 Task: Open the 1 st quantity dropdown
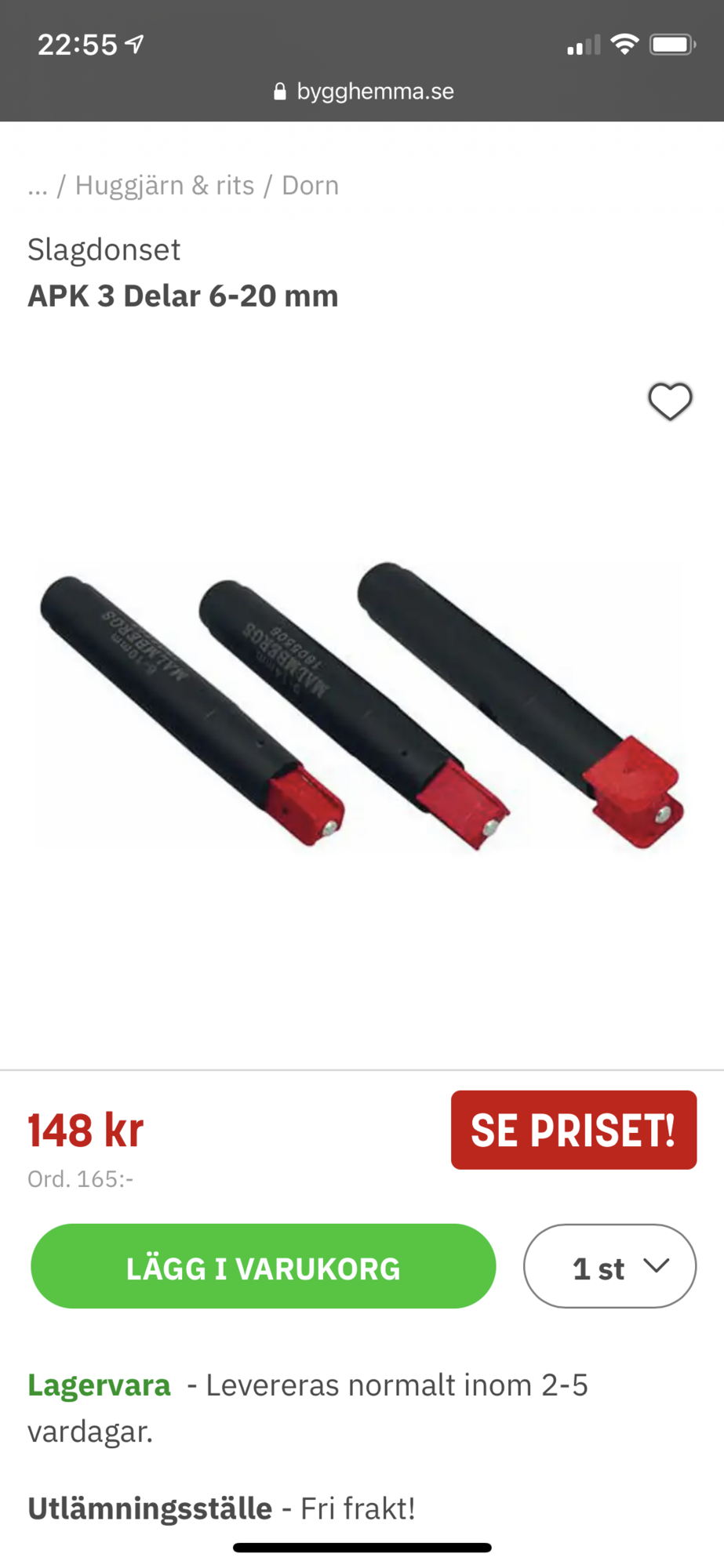point(609,1266)
